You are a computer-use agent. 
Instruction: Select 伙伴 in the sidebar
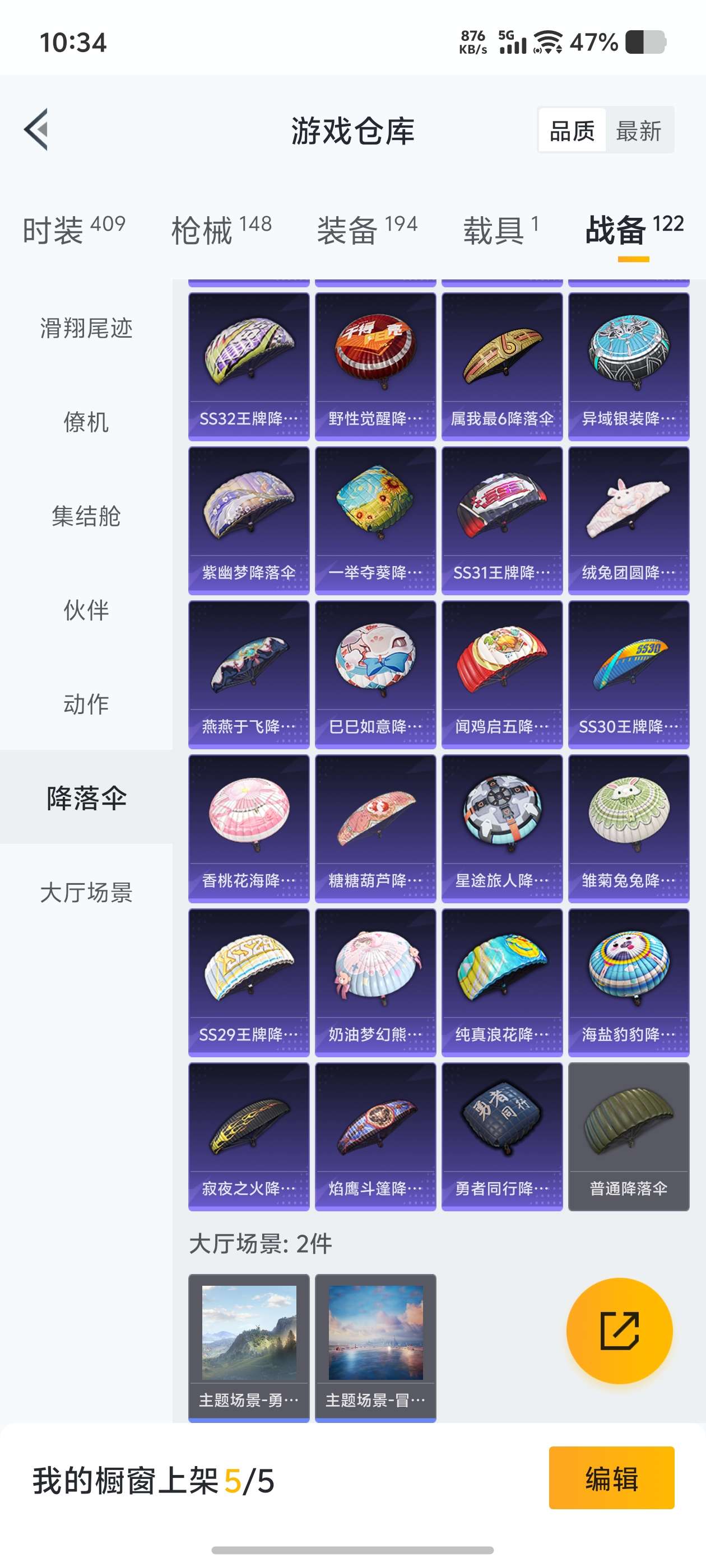coord(86,610)
